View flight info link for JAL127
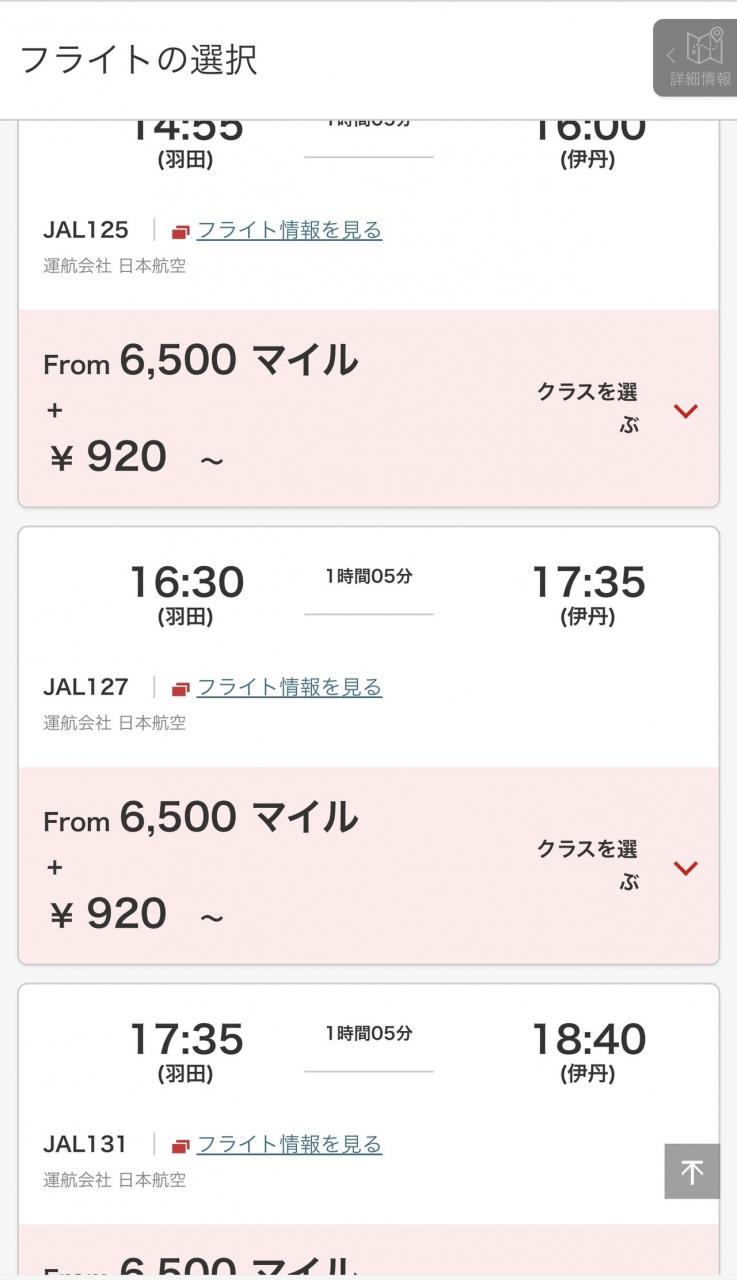The width and height of the screenshot is (737, 1280). pyautogui.click(x=289, y=687)
